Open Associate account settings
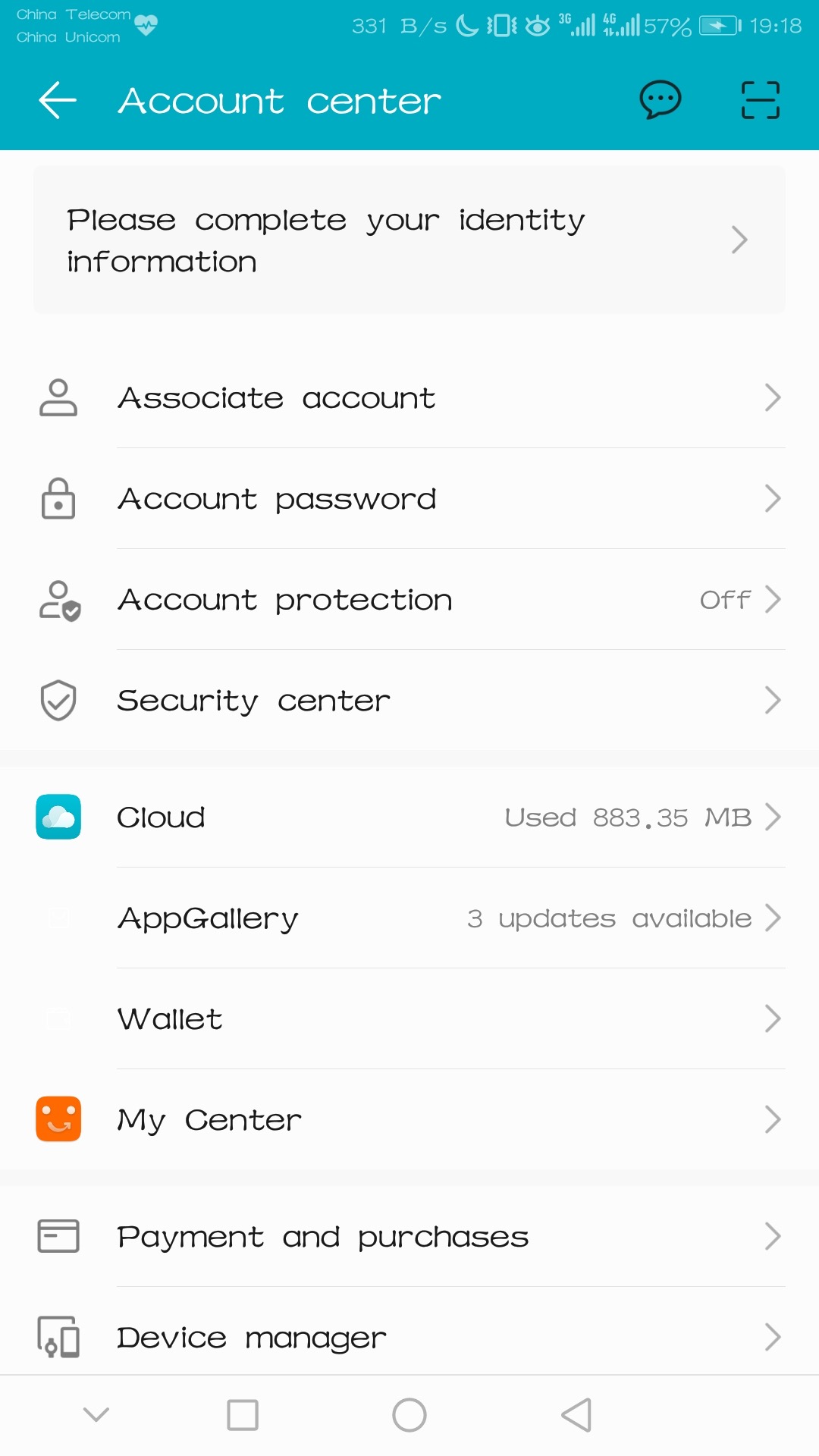Viewport: 819px width, 1456px height. coord(409,398)
